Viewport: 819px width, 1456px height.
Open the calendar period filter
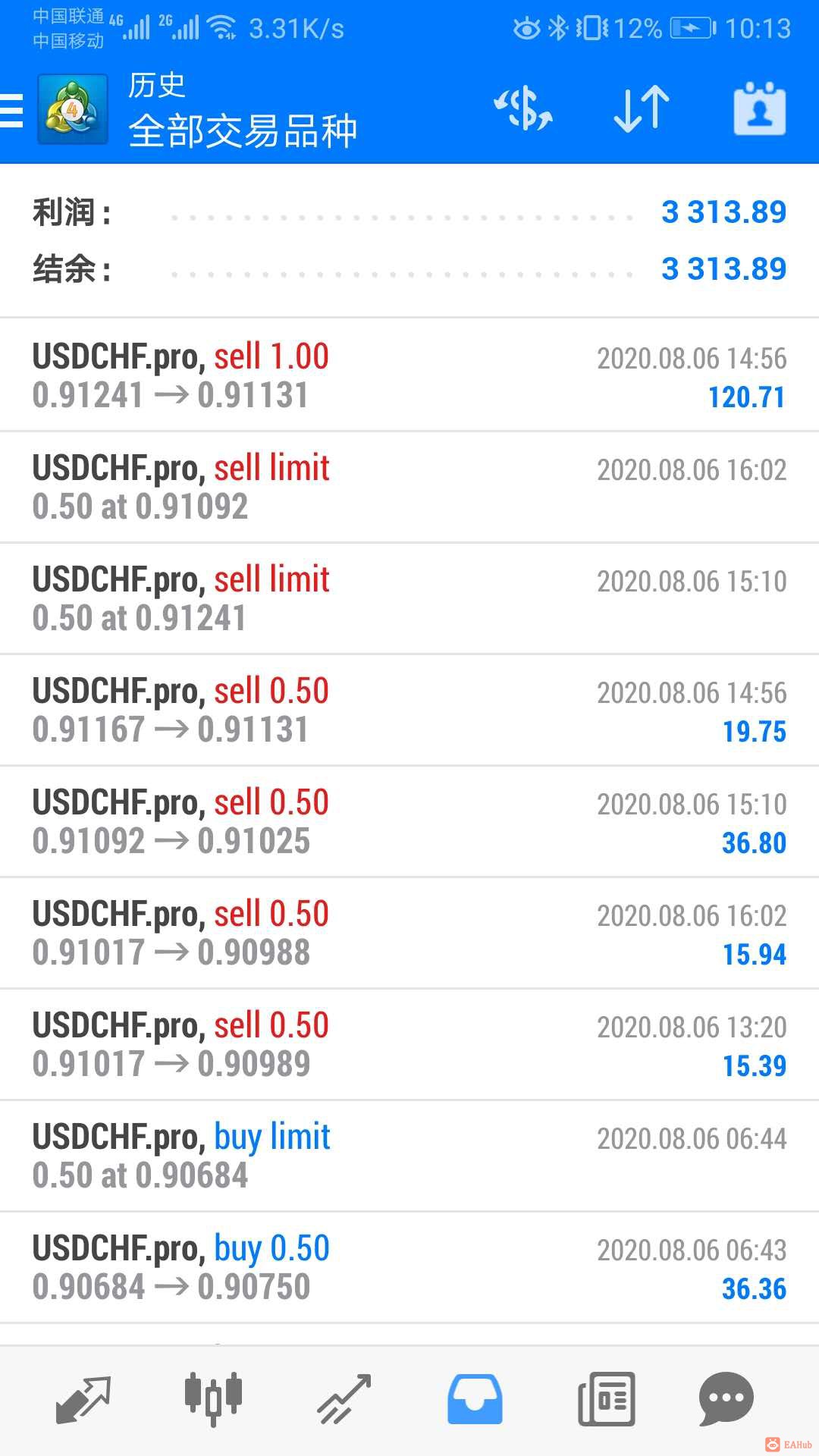click(759, 109)
